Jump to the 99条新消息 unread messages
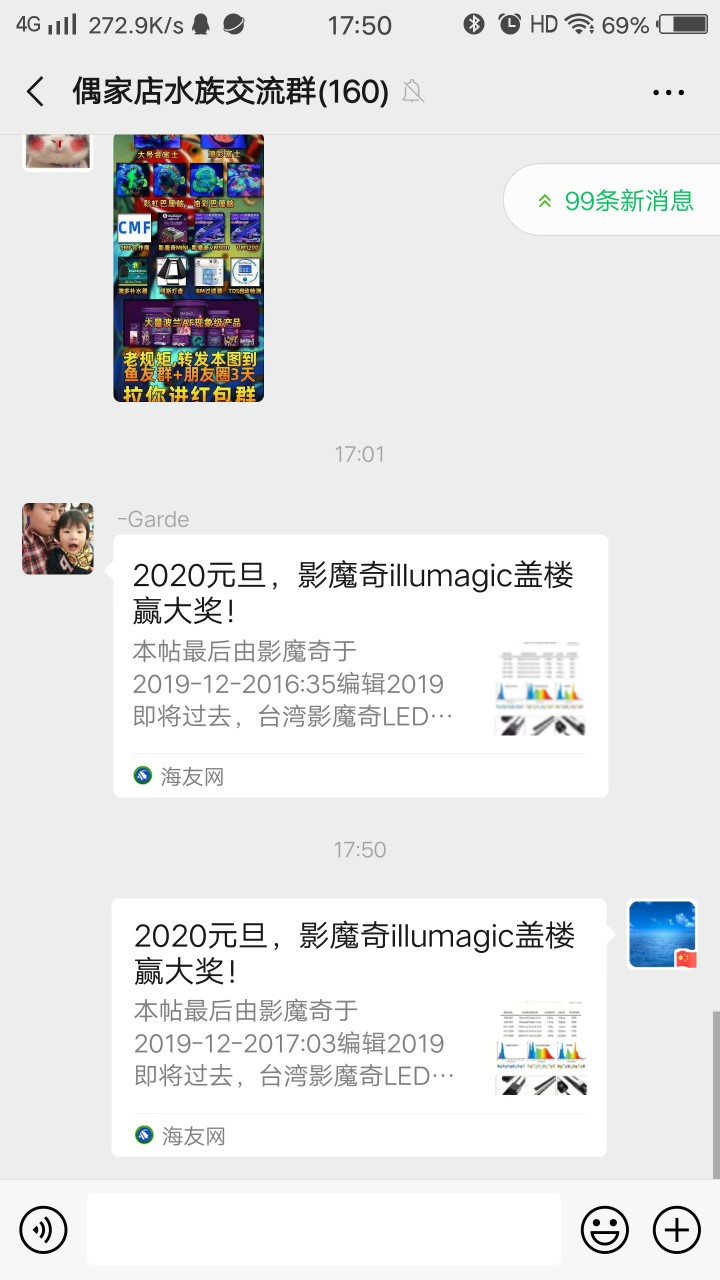 point(615,200)
